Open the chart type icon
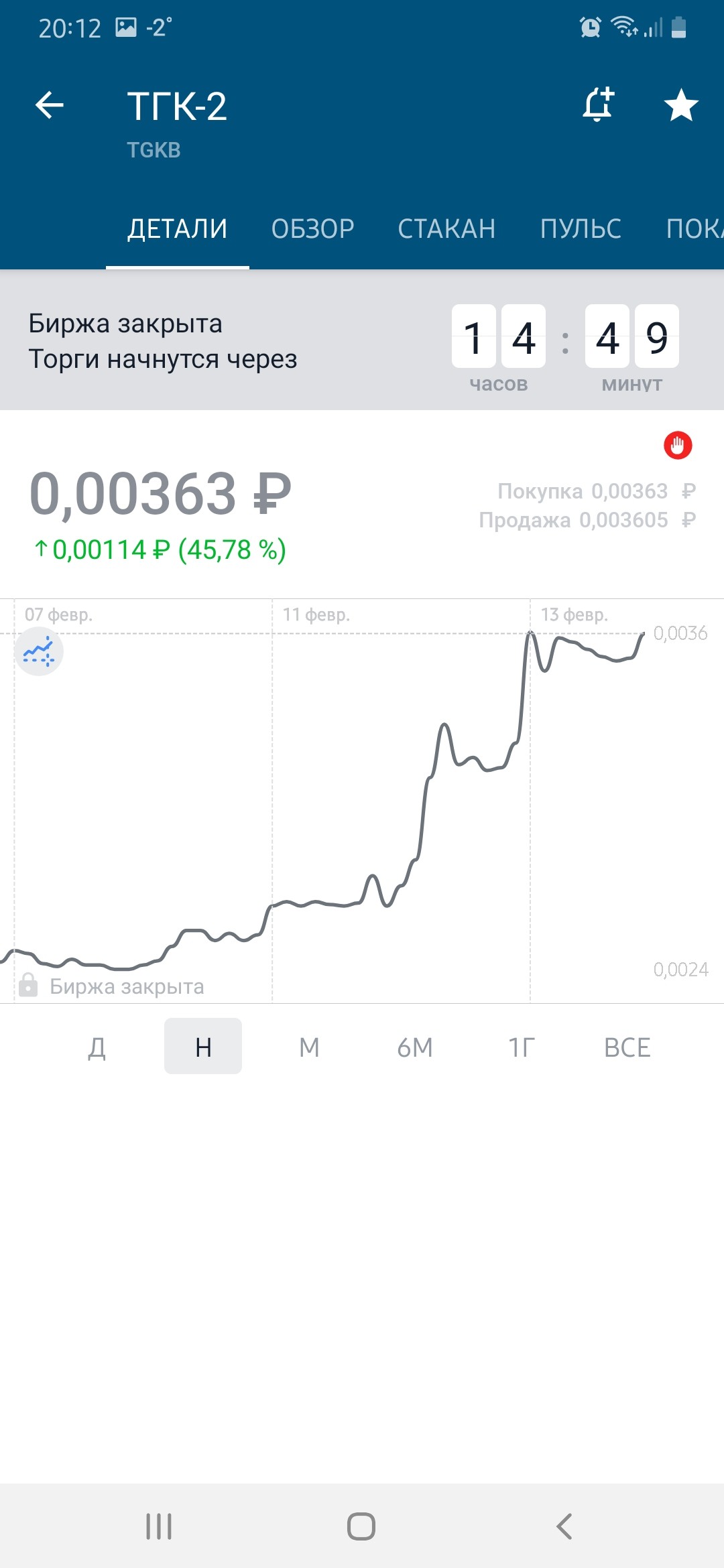This screenshot has height=1568, width=724. (39, 651)
